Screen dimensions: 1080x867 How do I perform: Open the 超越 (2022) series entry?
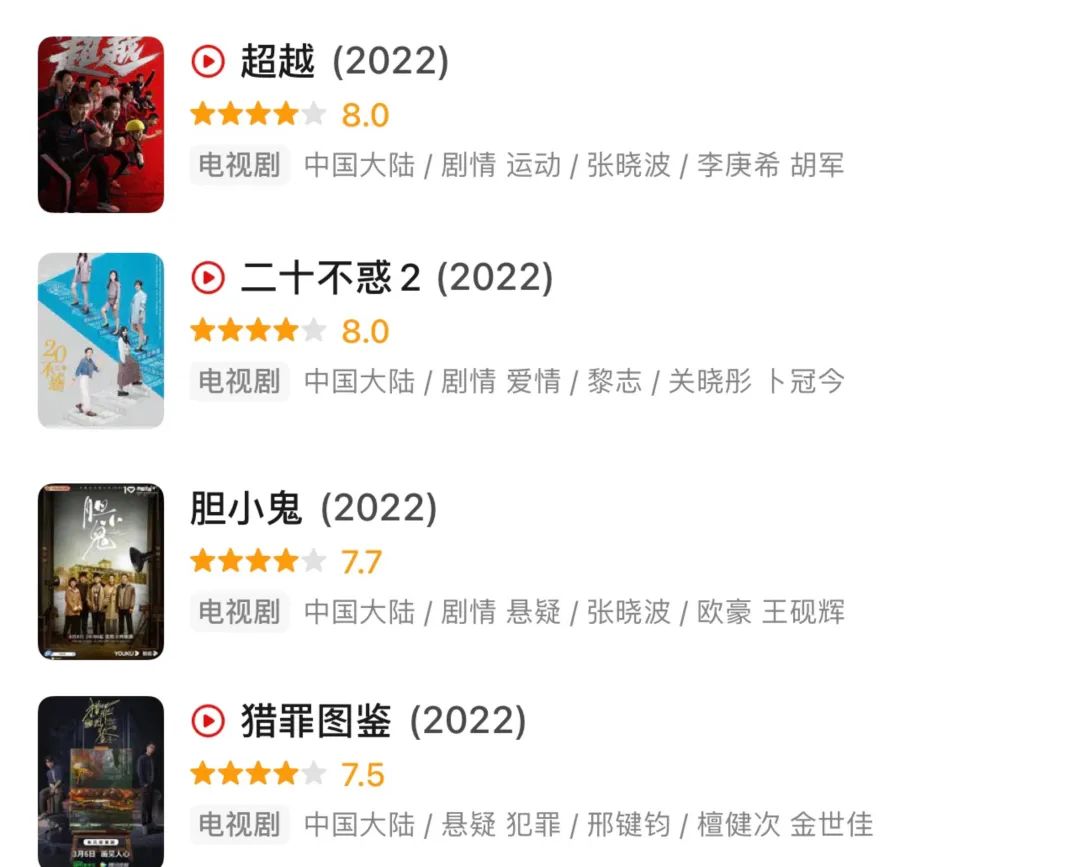click(x=344, y=63)
